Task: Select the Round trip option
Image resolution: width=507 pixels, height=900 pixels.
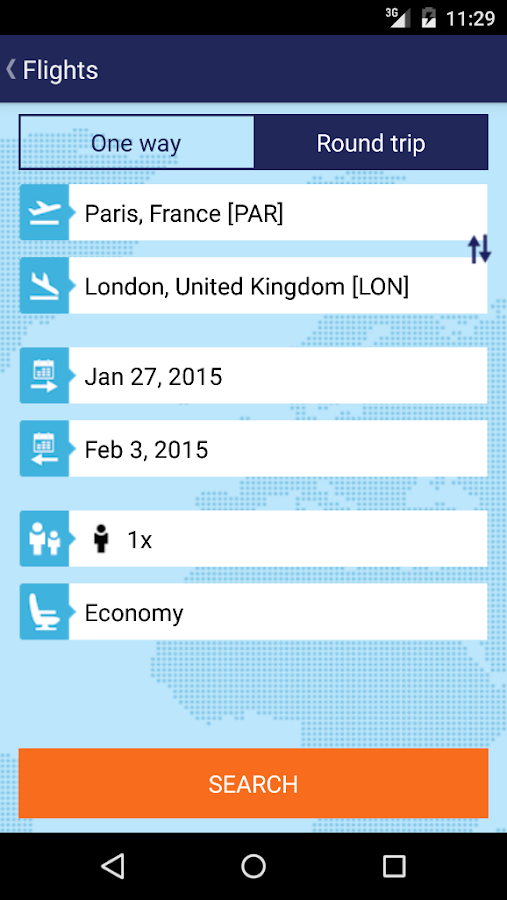Action: coord(371,142)
